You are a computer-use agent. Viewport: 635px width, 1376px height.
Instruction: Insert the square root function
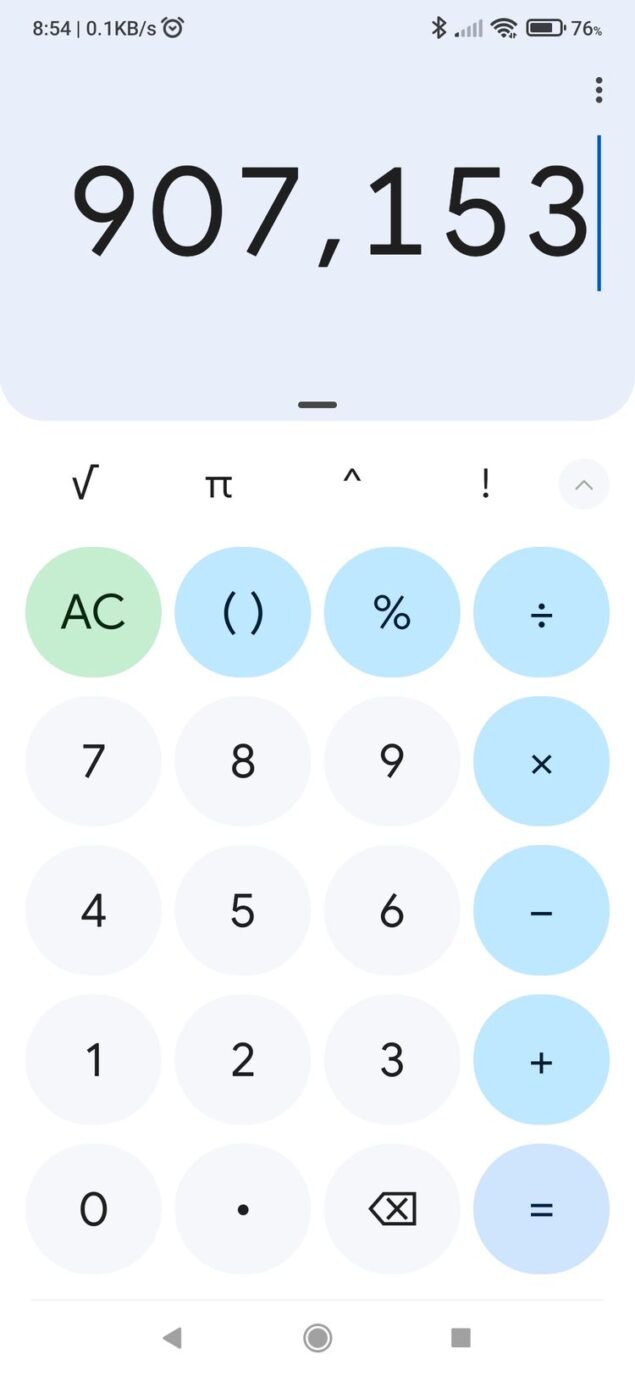(86, 485)
